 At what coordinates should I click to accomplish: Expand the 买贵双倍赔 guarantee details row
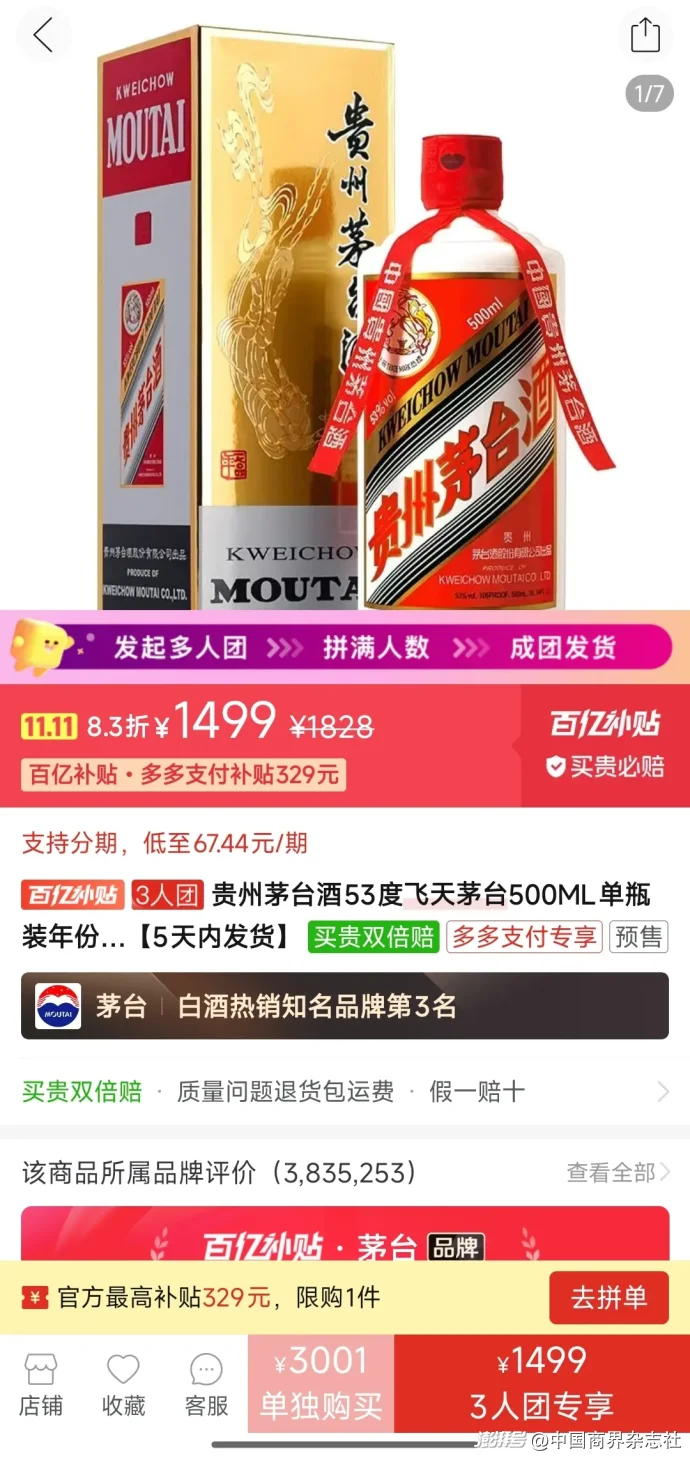344,1091
